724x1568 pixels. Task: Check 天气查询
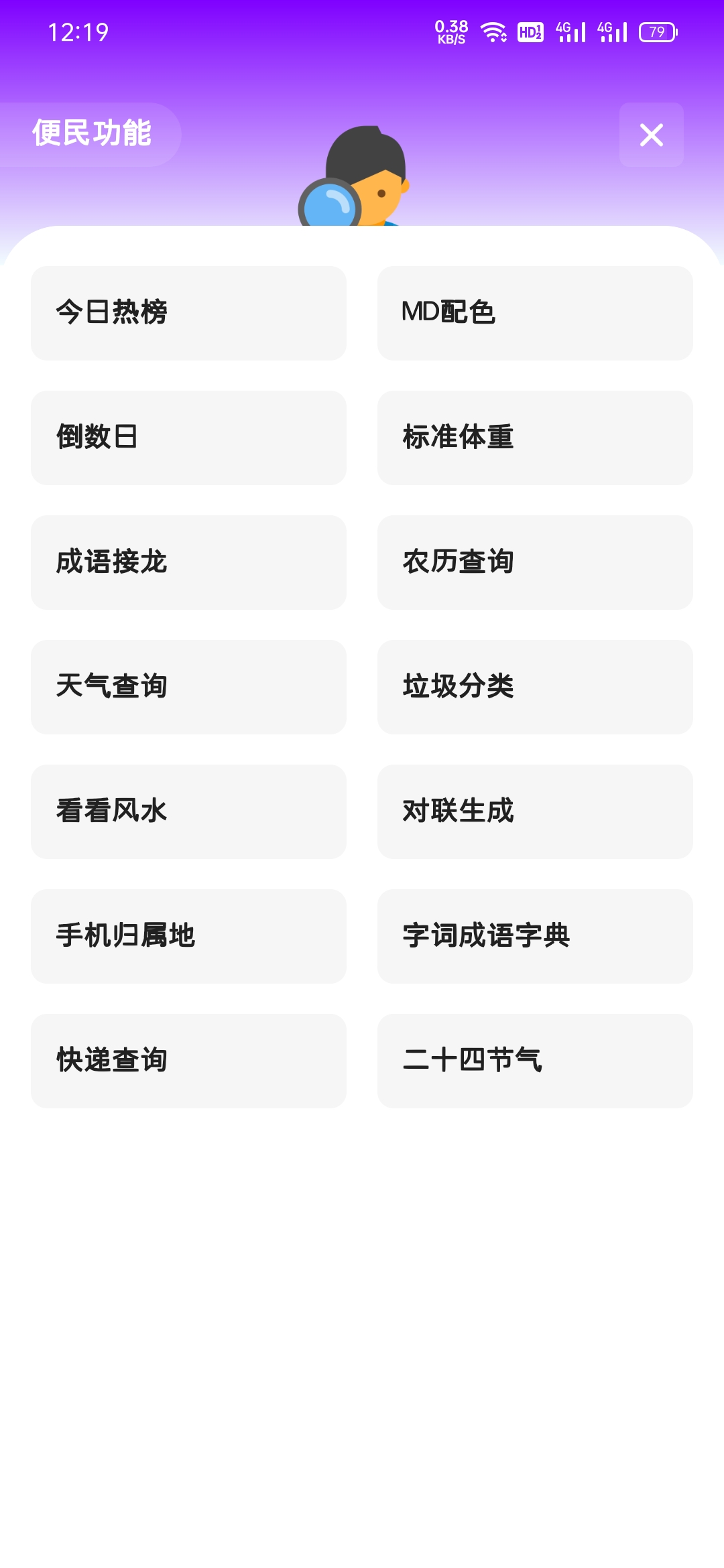pos(188,687)
